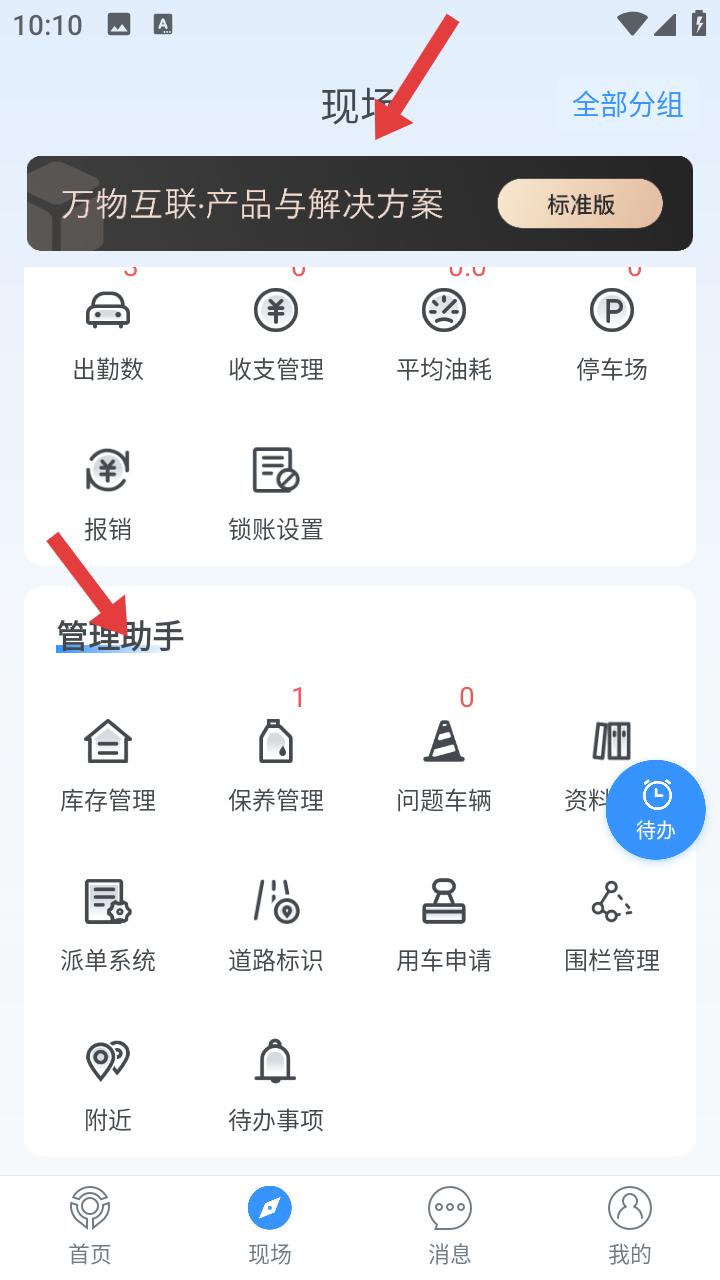Open 出勤数 attendance item
This screenshot has width=720, height=1280.
click(108, 337)
